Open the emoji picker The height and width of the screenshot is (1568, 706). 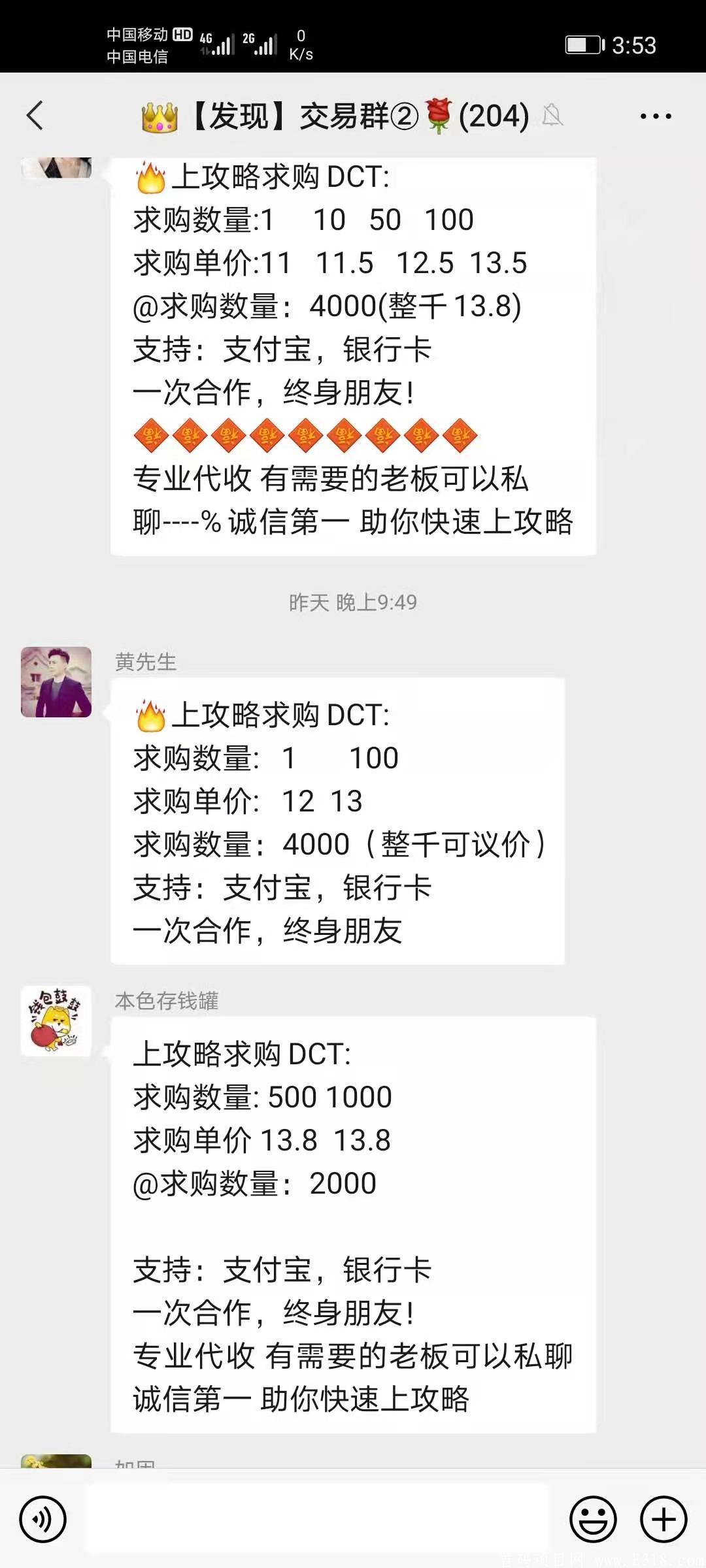593,1520
